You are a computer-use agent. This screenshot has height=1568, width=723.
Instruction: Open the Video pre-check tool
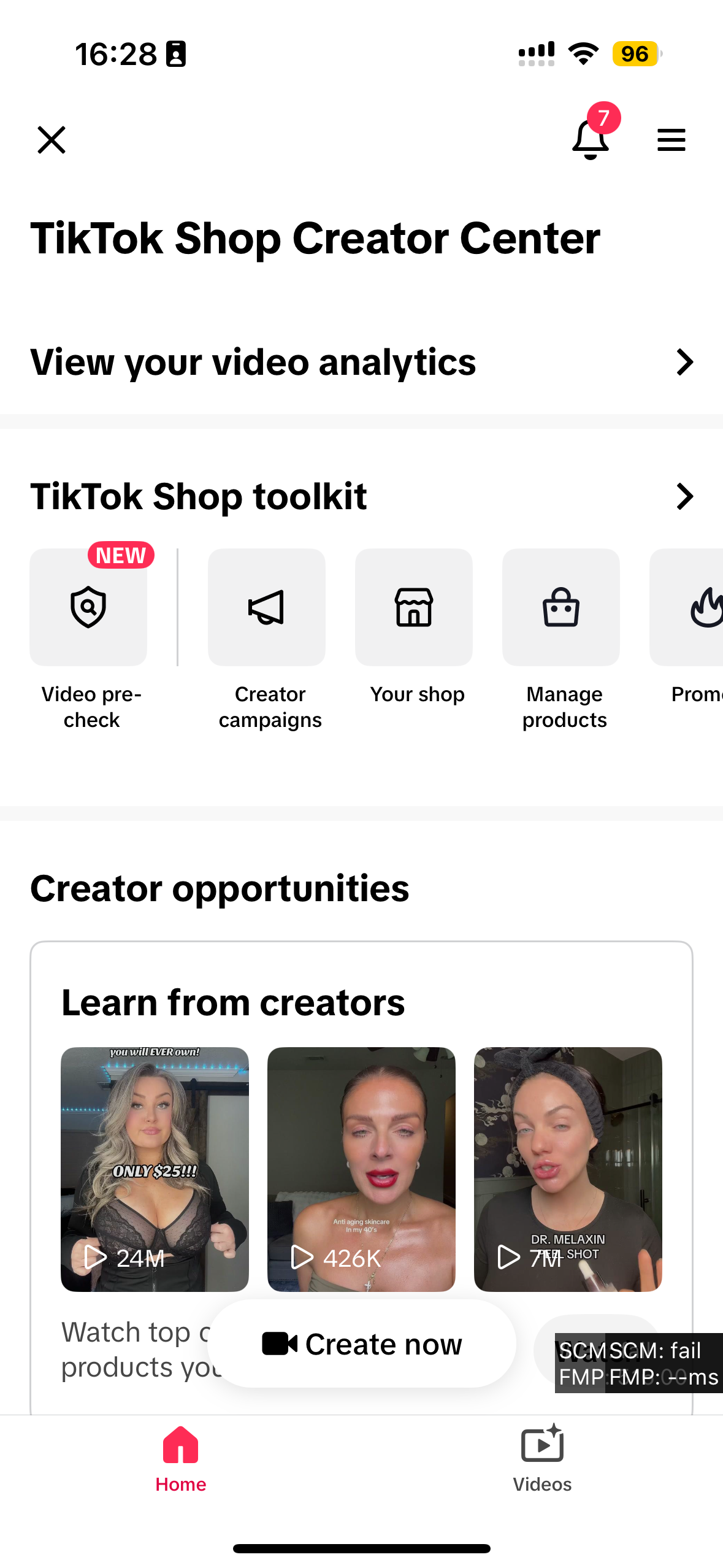89,607
